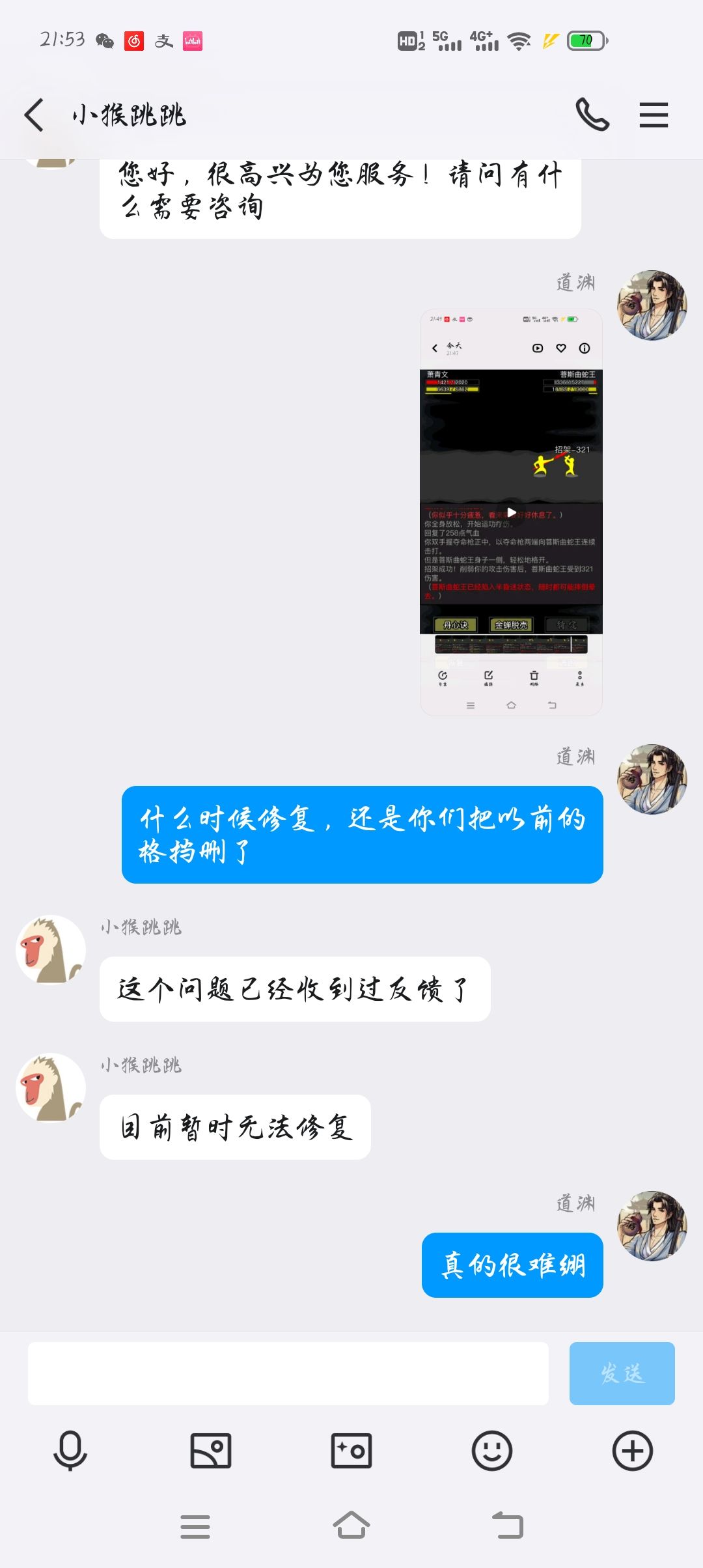Screen dimensions: 703x1568
Task: Start a call with the phone icon
Action: click(592, 116)
